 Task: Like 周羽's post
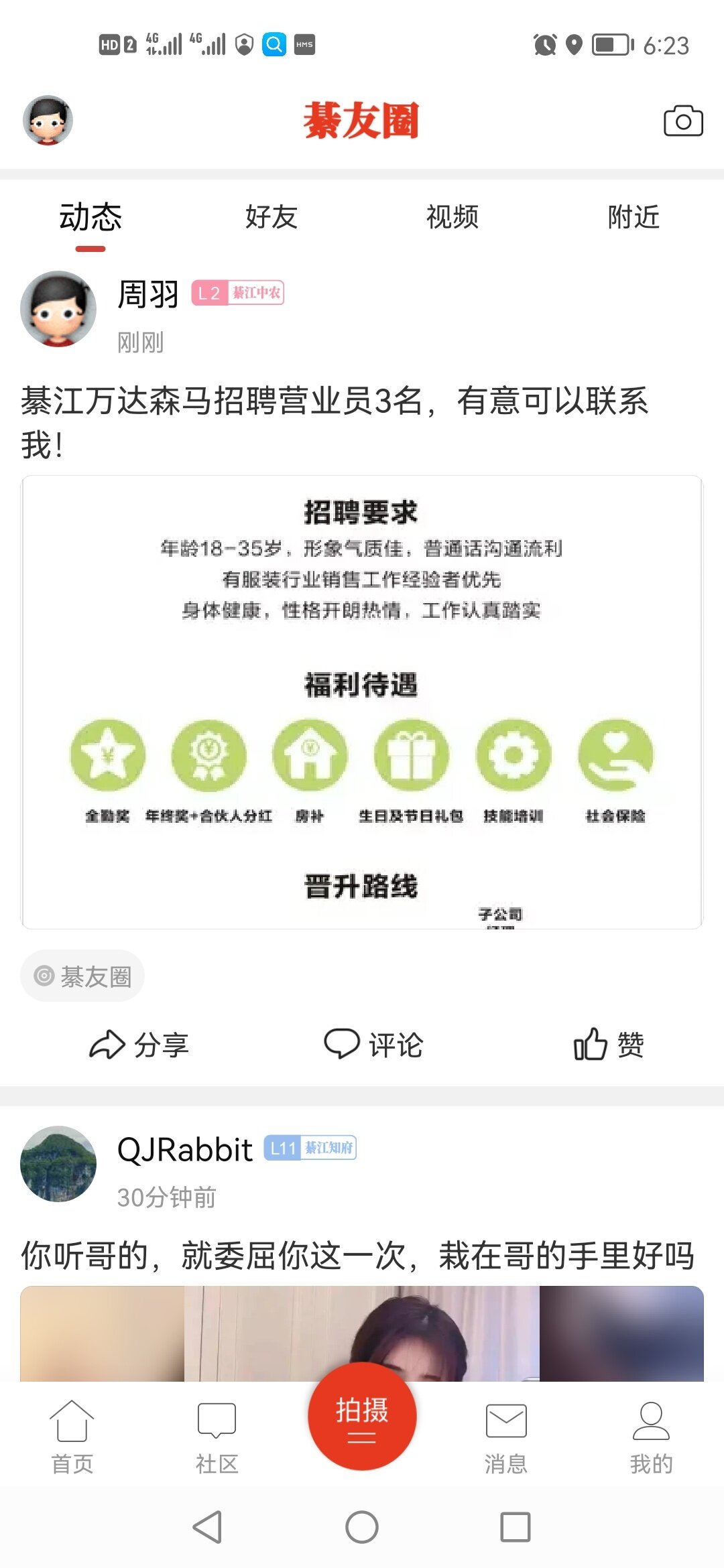pos(609,1045)
